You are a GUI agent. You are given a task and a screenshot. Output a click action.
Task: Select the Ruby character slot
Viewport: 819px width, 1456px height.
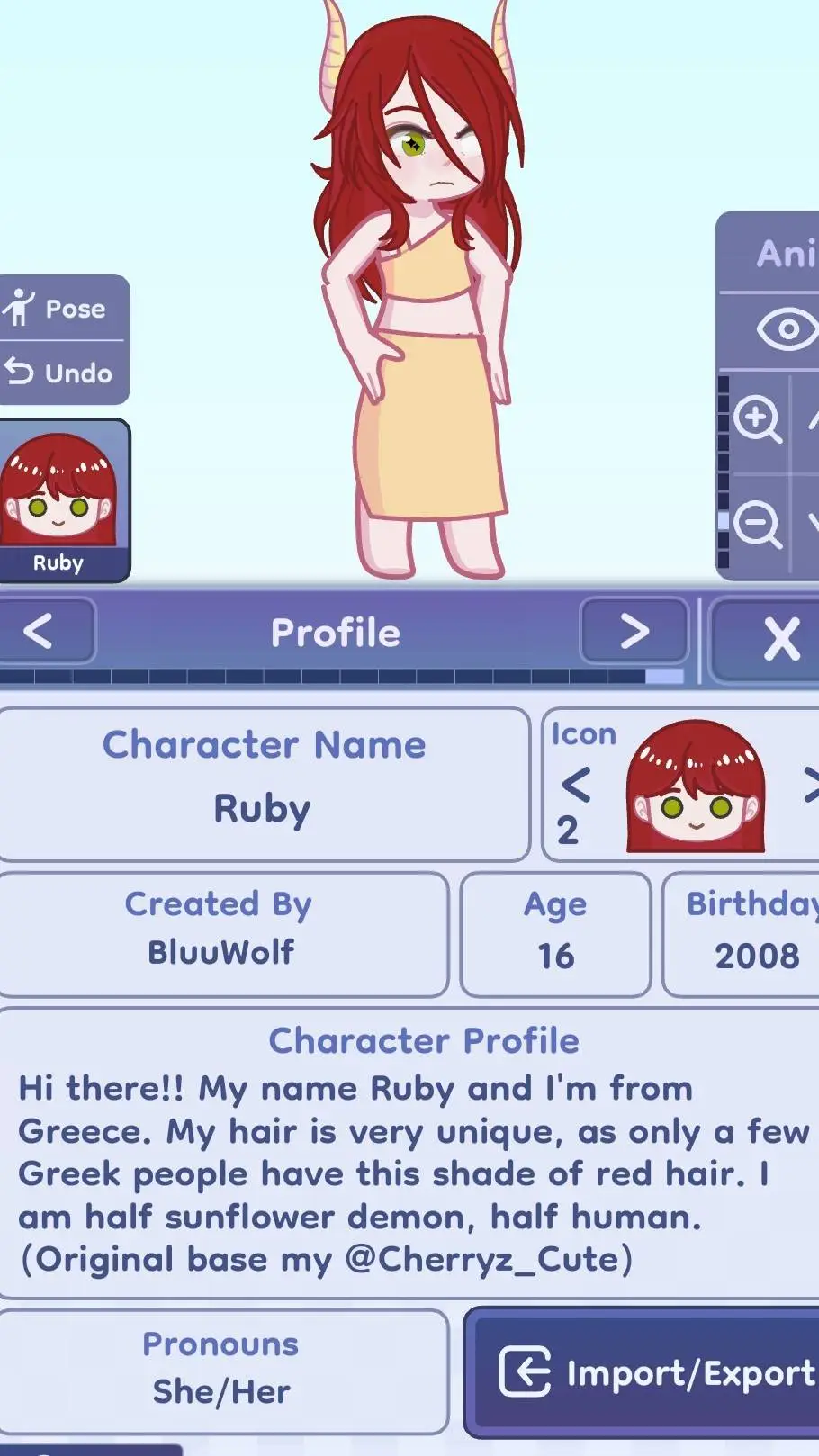point(59,500)
